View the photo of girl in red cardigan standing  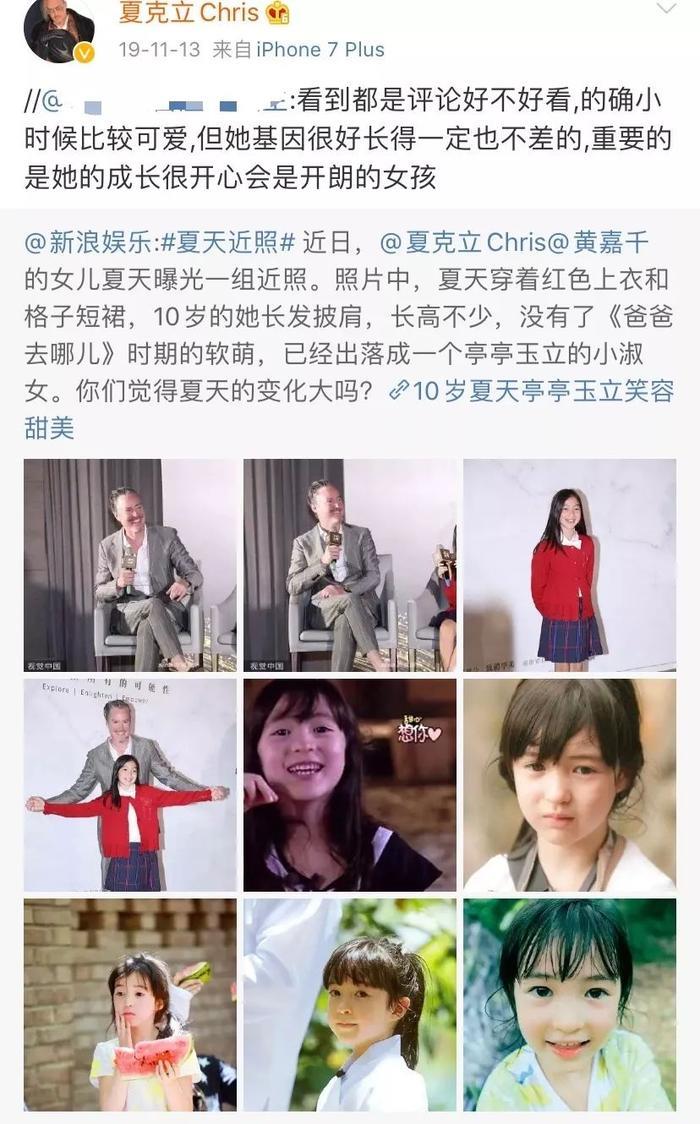tap(569, 565)
